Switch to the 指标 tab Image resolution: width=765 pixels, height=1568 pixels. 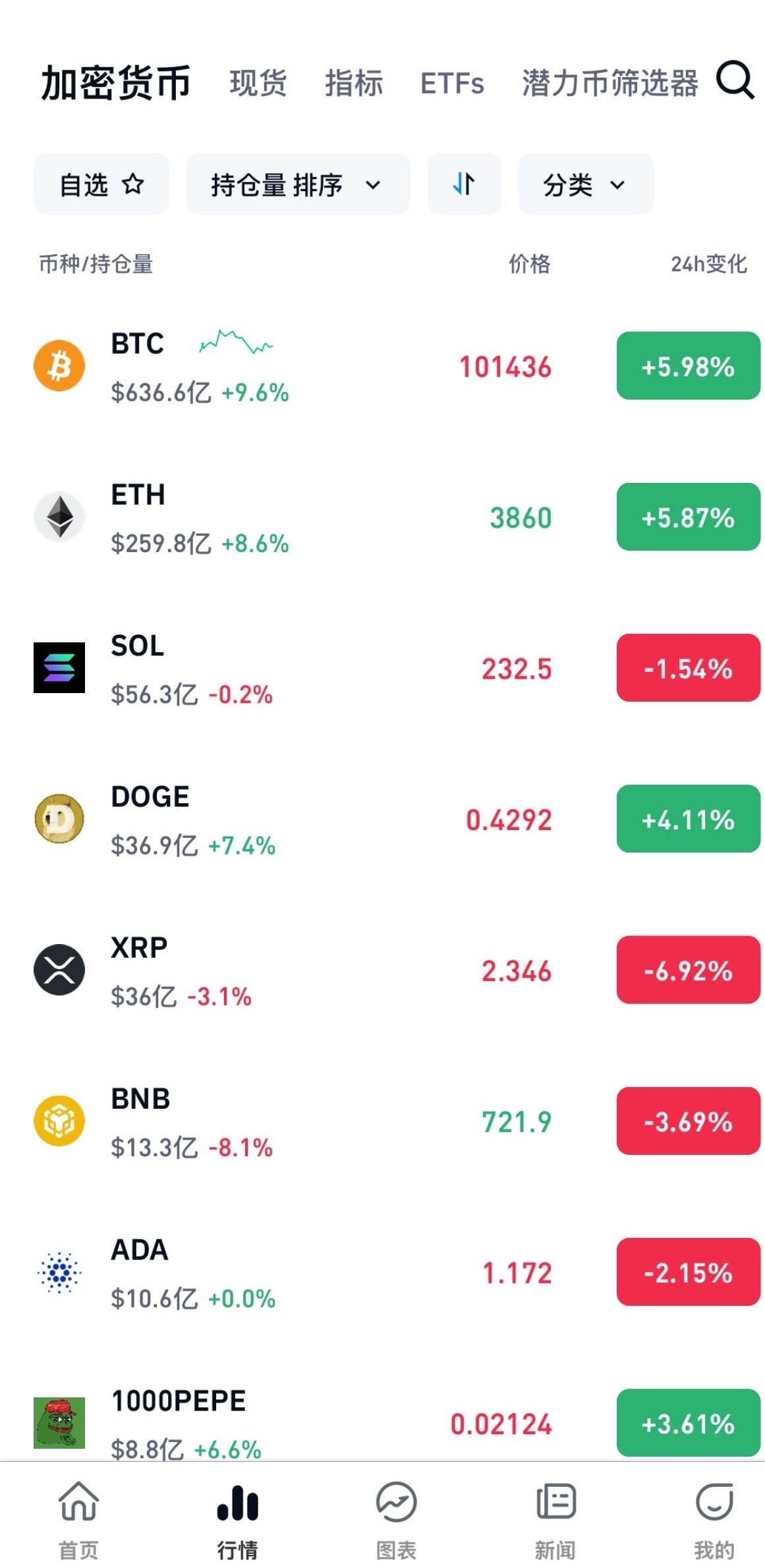[353, 84]
